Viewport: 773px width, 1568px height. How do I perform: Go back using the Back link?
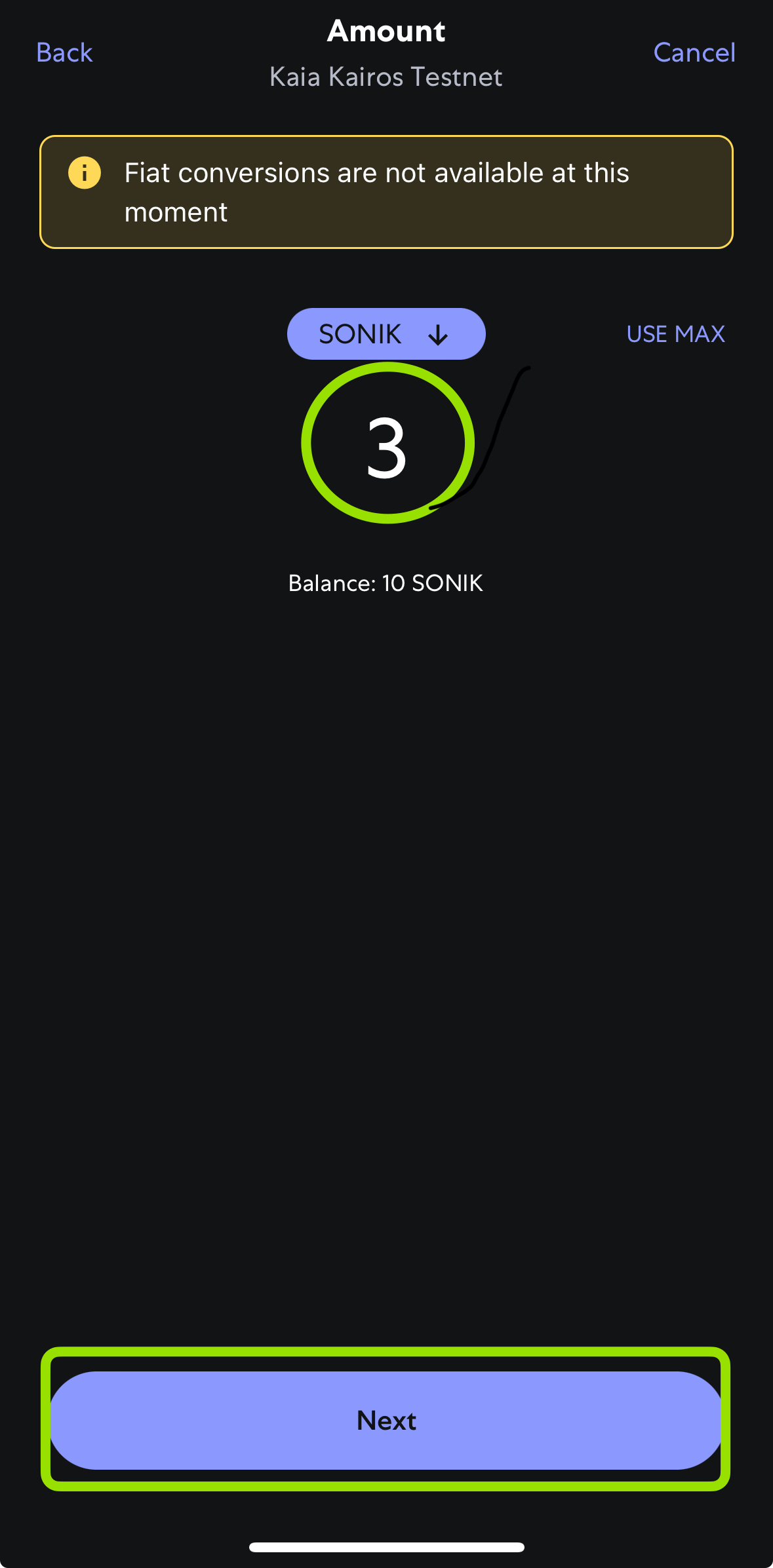pos(64,52)
